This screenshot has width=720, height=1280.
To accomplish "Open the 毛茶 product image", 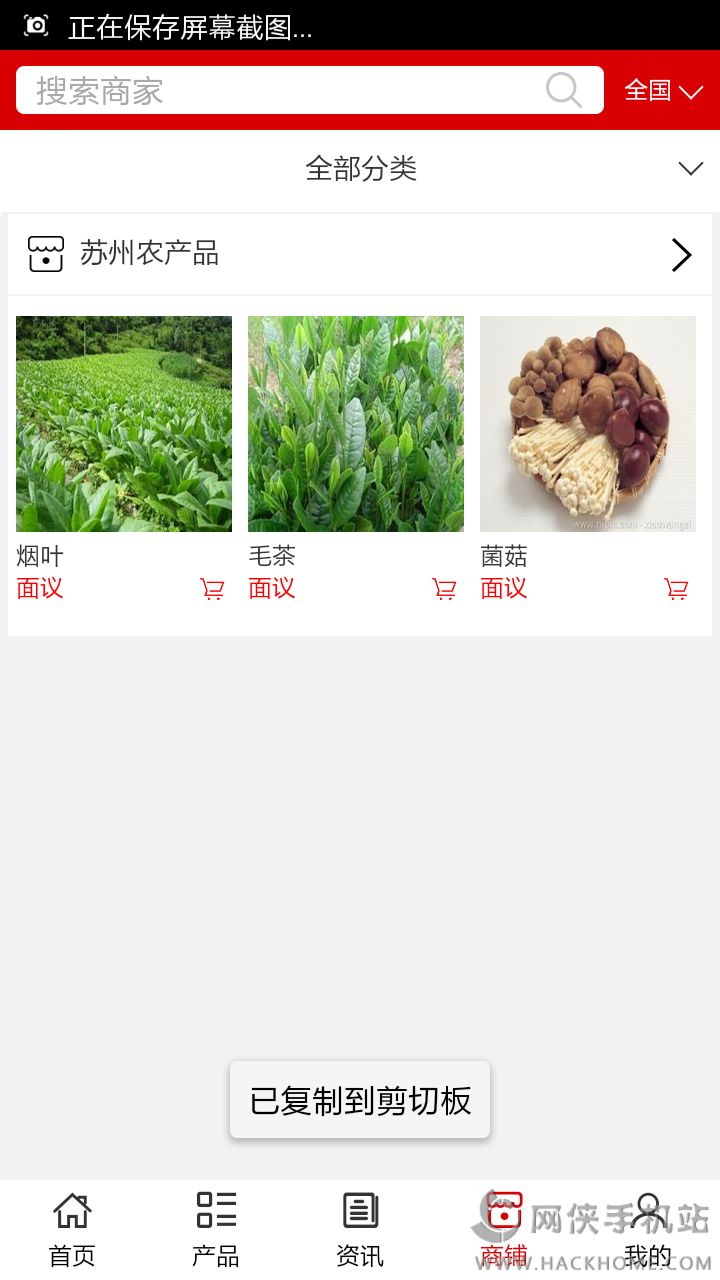I will click(x=356, y=424).
